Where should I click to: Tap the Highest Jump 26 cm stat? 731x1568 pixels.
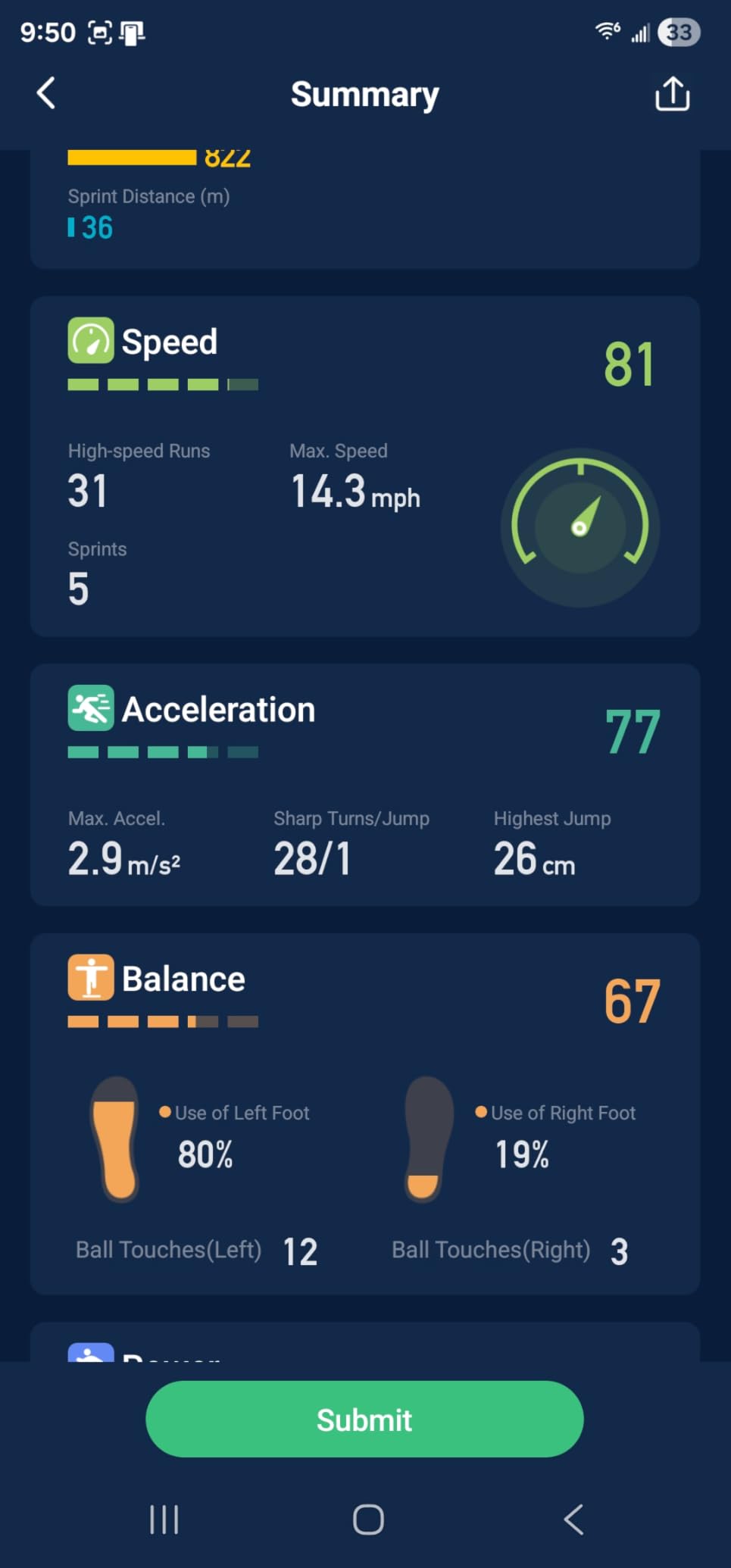point(533,857)
